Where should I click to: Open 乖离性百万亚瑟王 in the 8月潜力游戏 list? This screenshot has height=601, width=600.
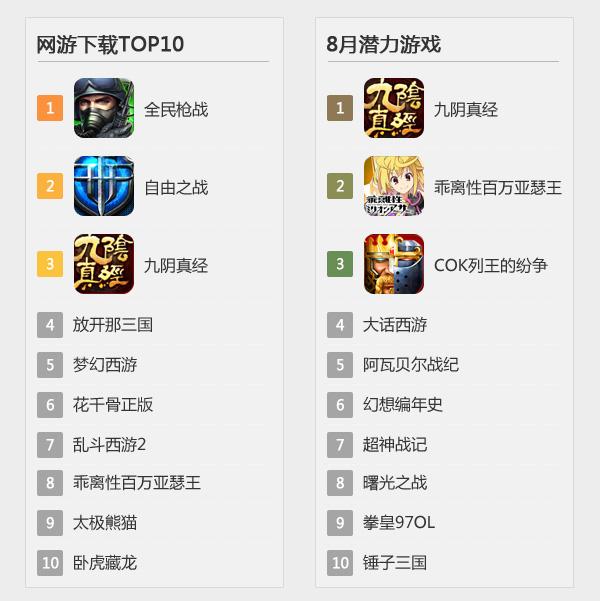[497, 187]
